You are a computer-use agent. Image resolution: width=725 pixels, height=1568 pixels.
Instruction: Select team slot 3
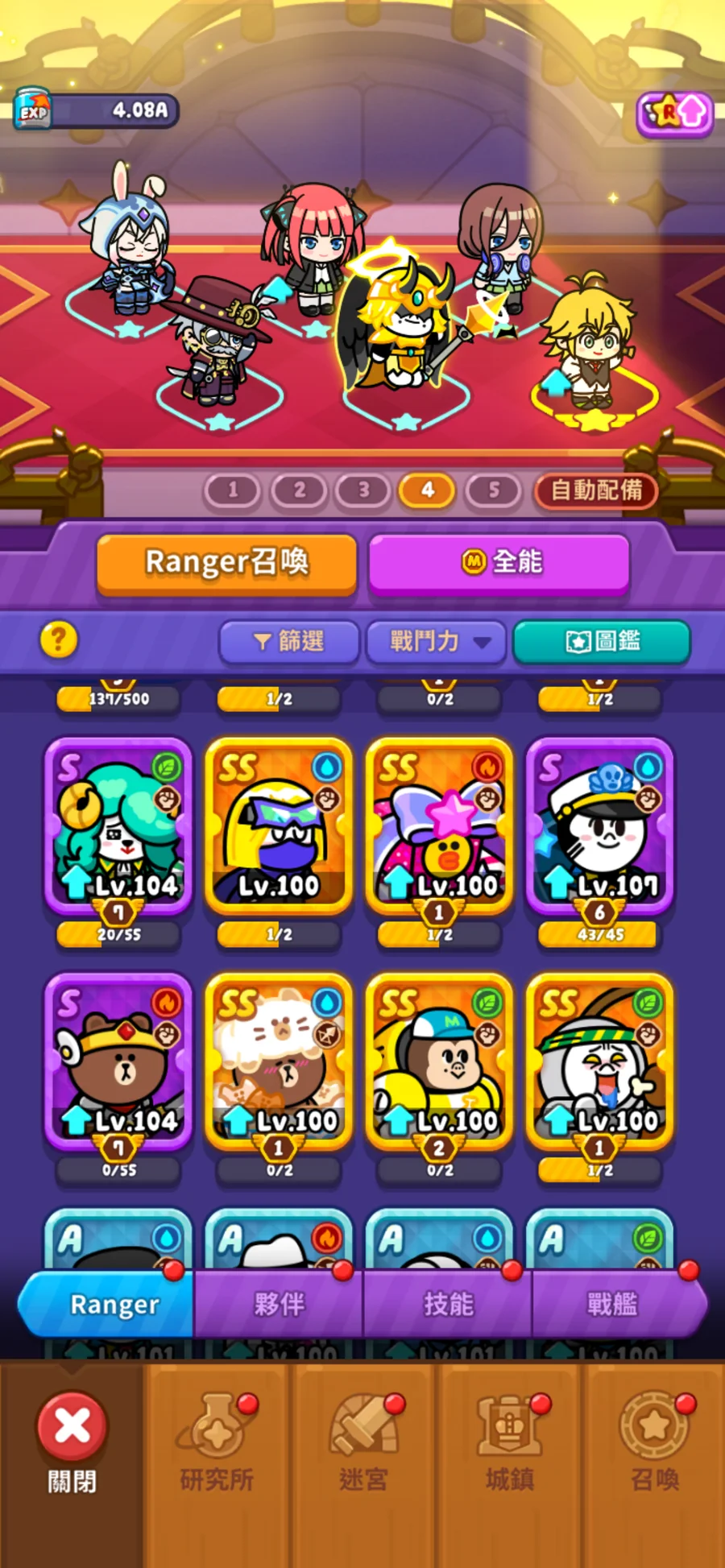coord(364,490)
